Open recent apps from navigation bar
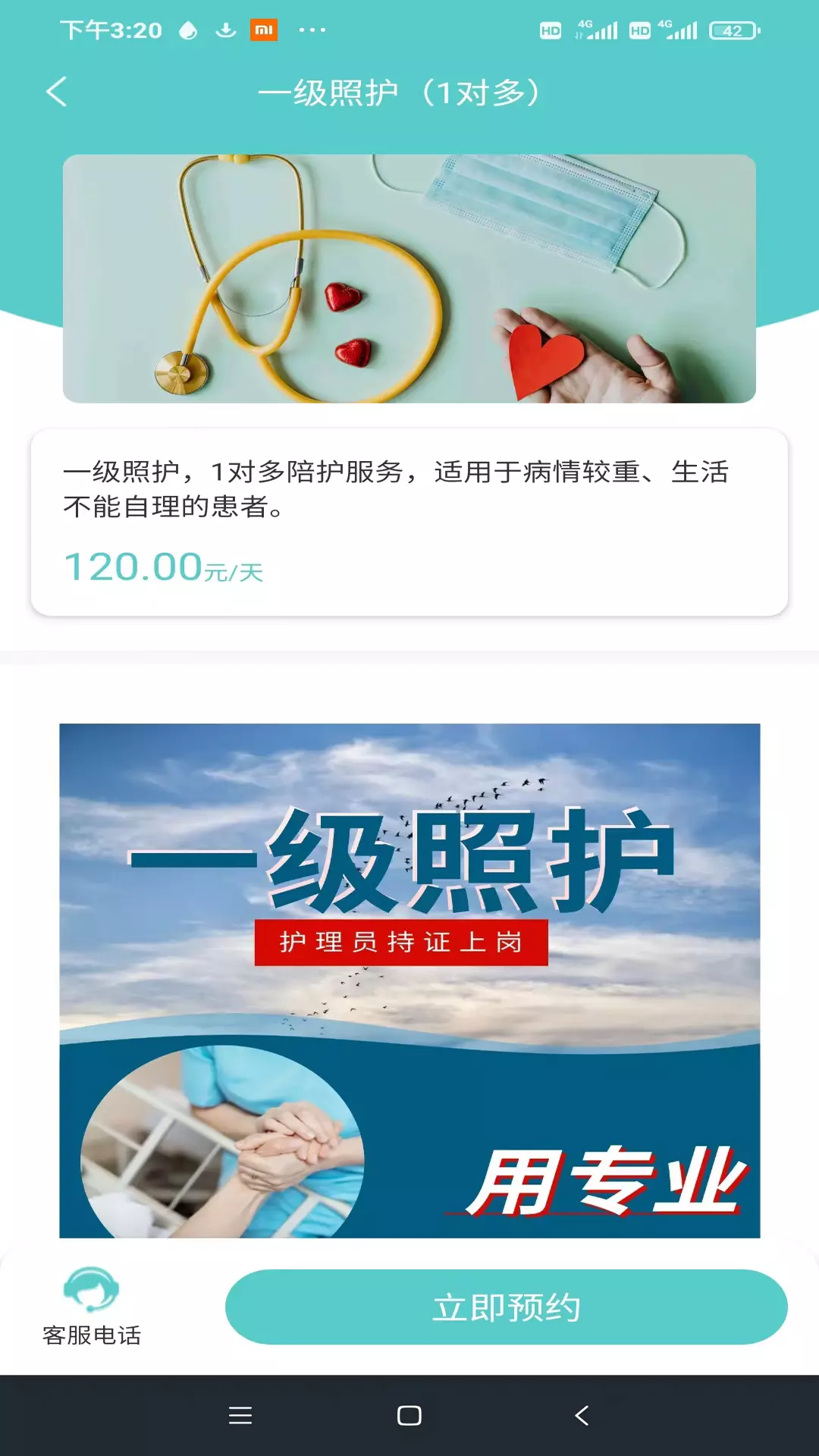819x1456 pixels. 240,1415
